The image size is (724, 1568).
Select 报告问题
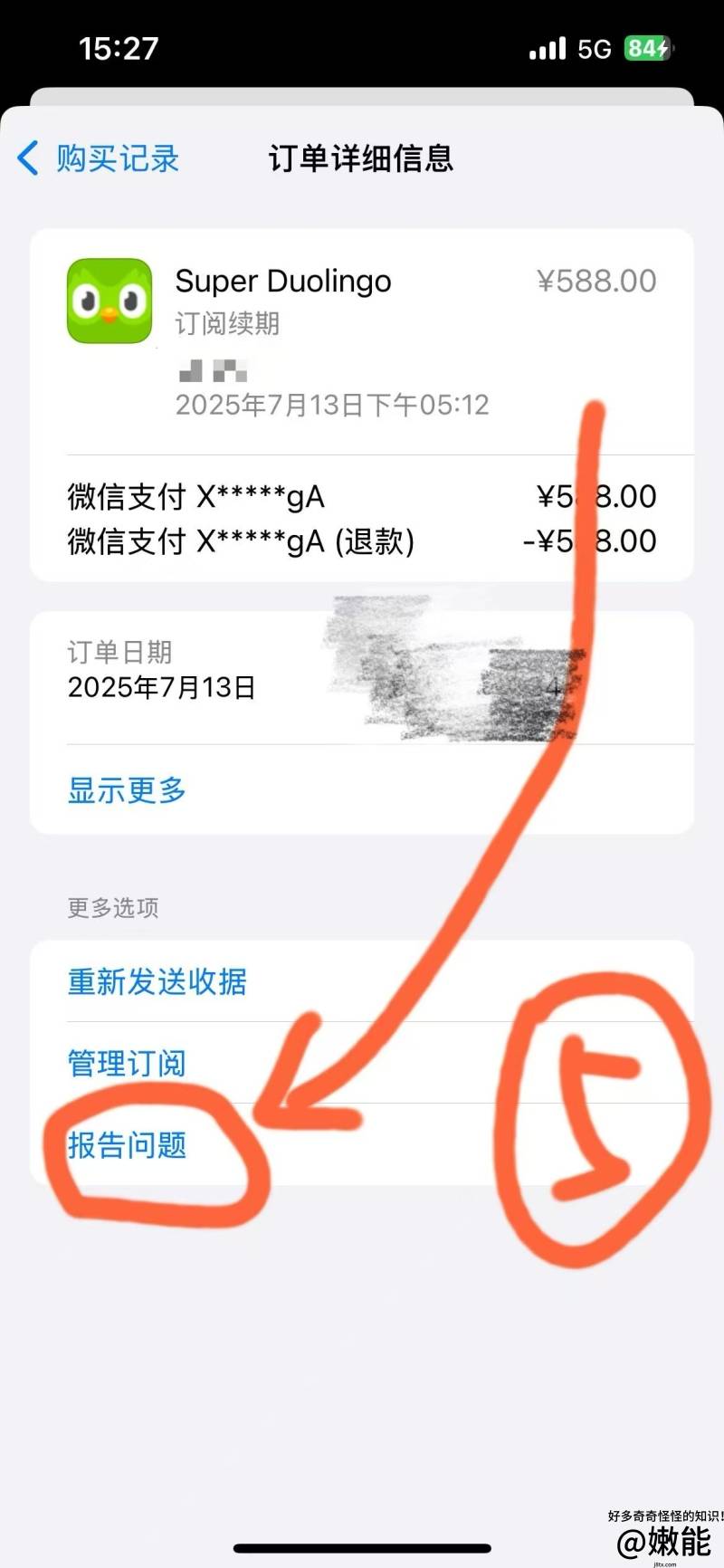[128, 1145]
